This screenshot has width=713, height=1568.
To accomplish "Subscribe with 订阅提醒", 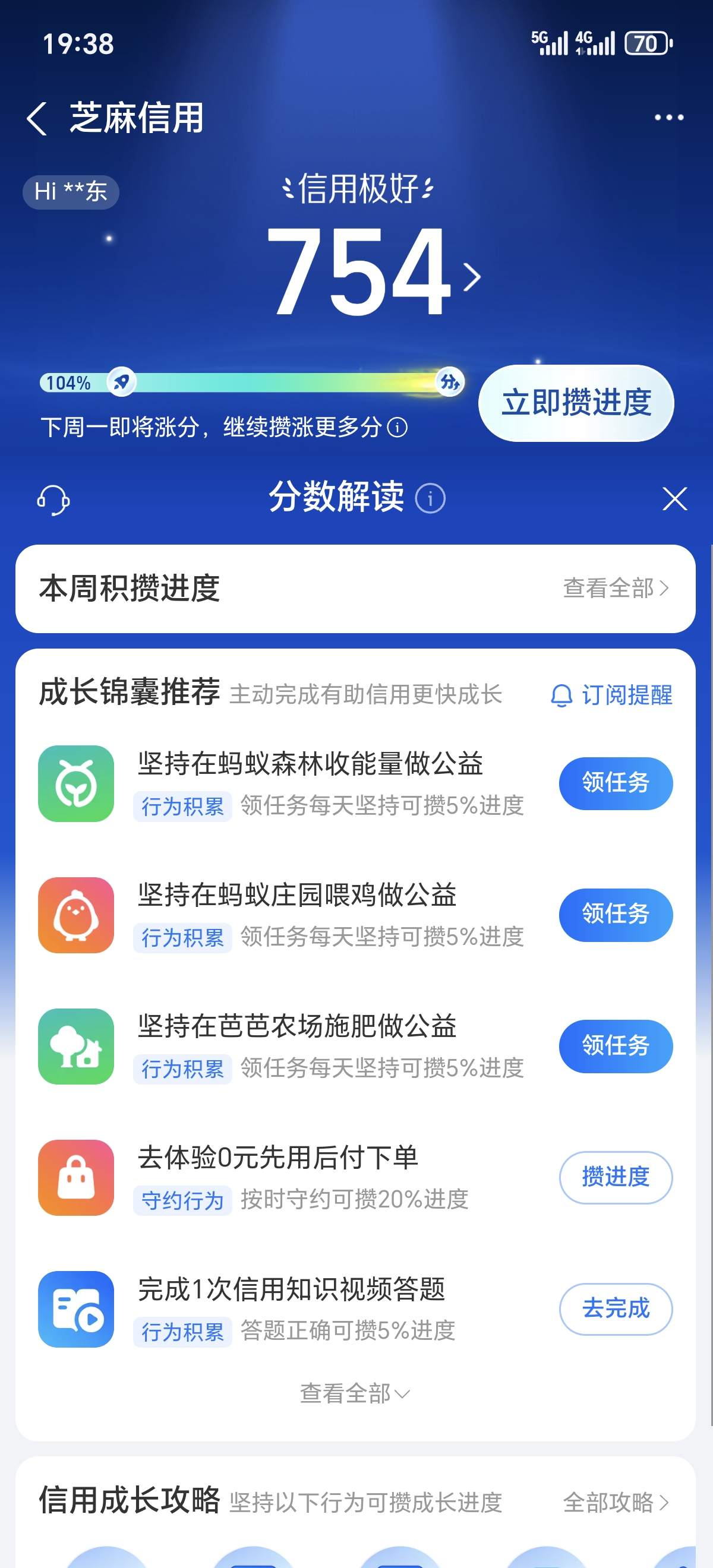I will 611,695.
